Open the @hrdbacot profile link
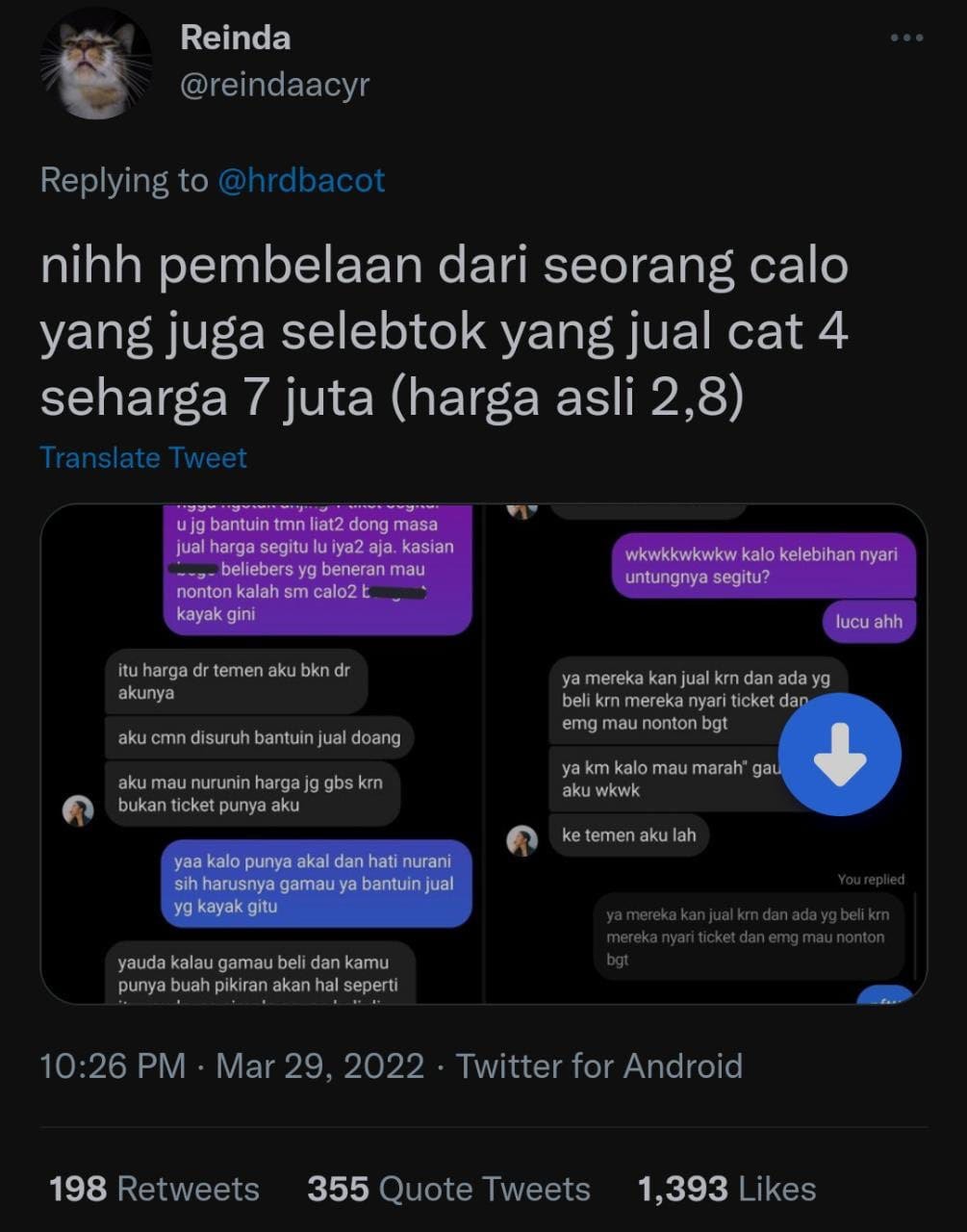Screen dimensions: 967x1232 tap(301, 180)
